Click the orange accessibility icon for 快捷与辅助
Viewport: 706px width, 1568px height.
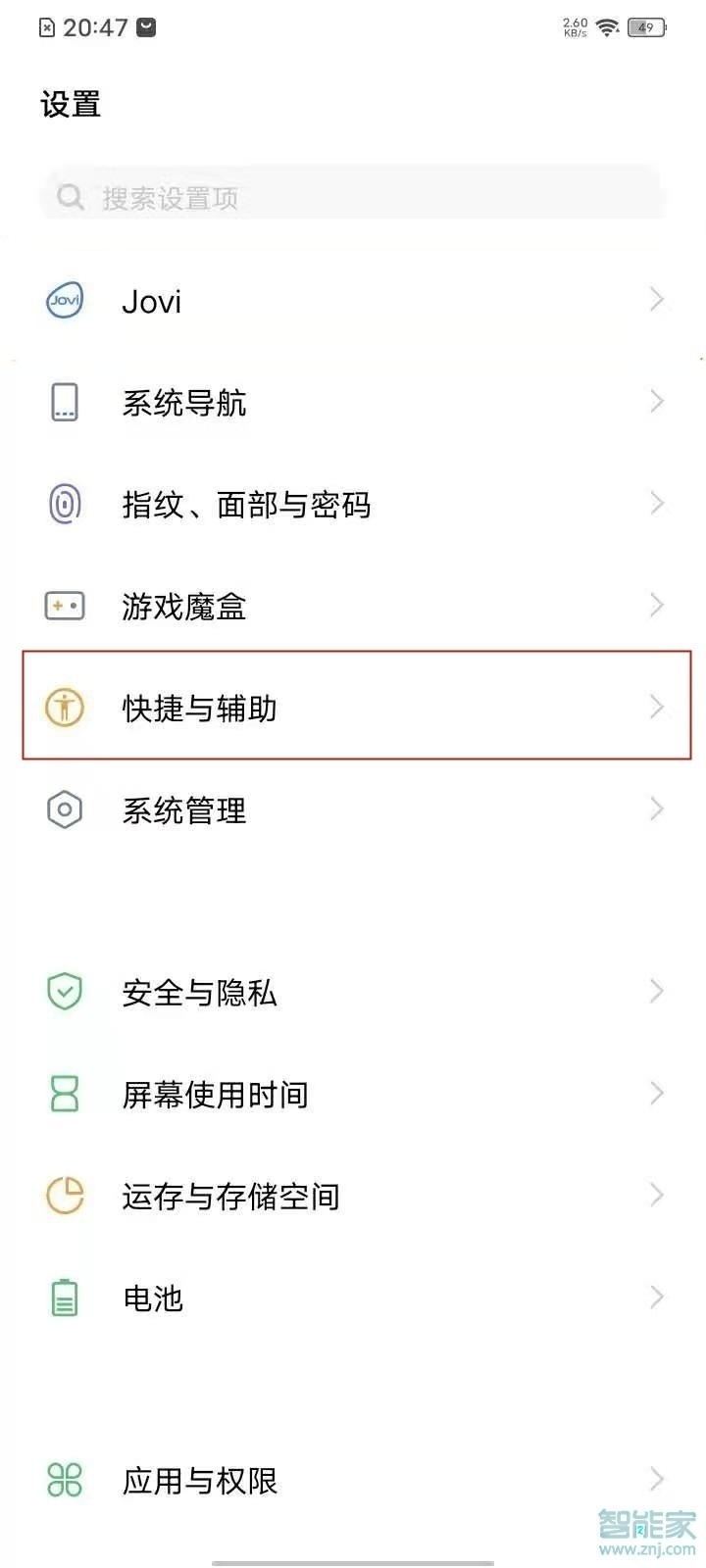64,708
